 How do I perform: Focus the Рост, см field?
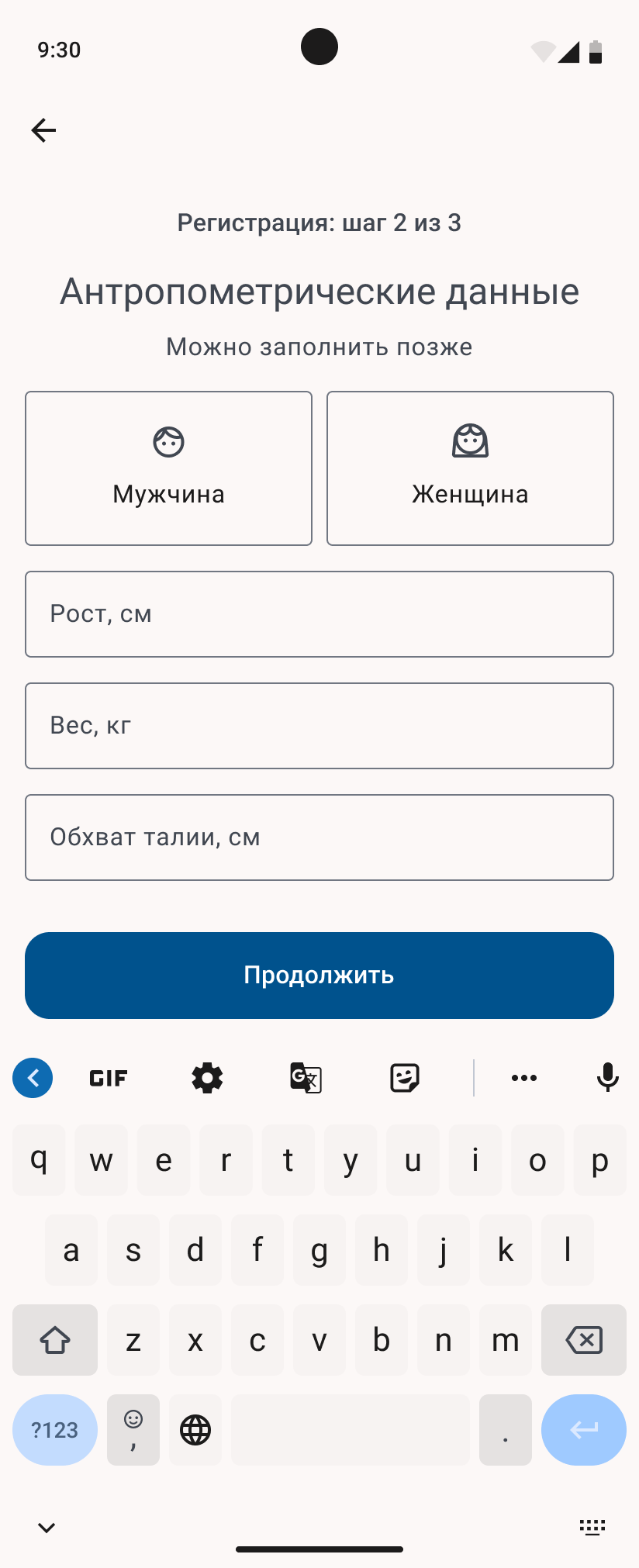pos(319,614)
